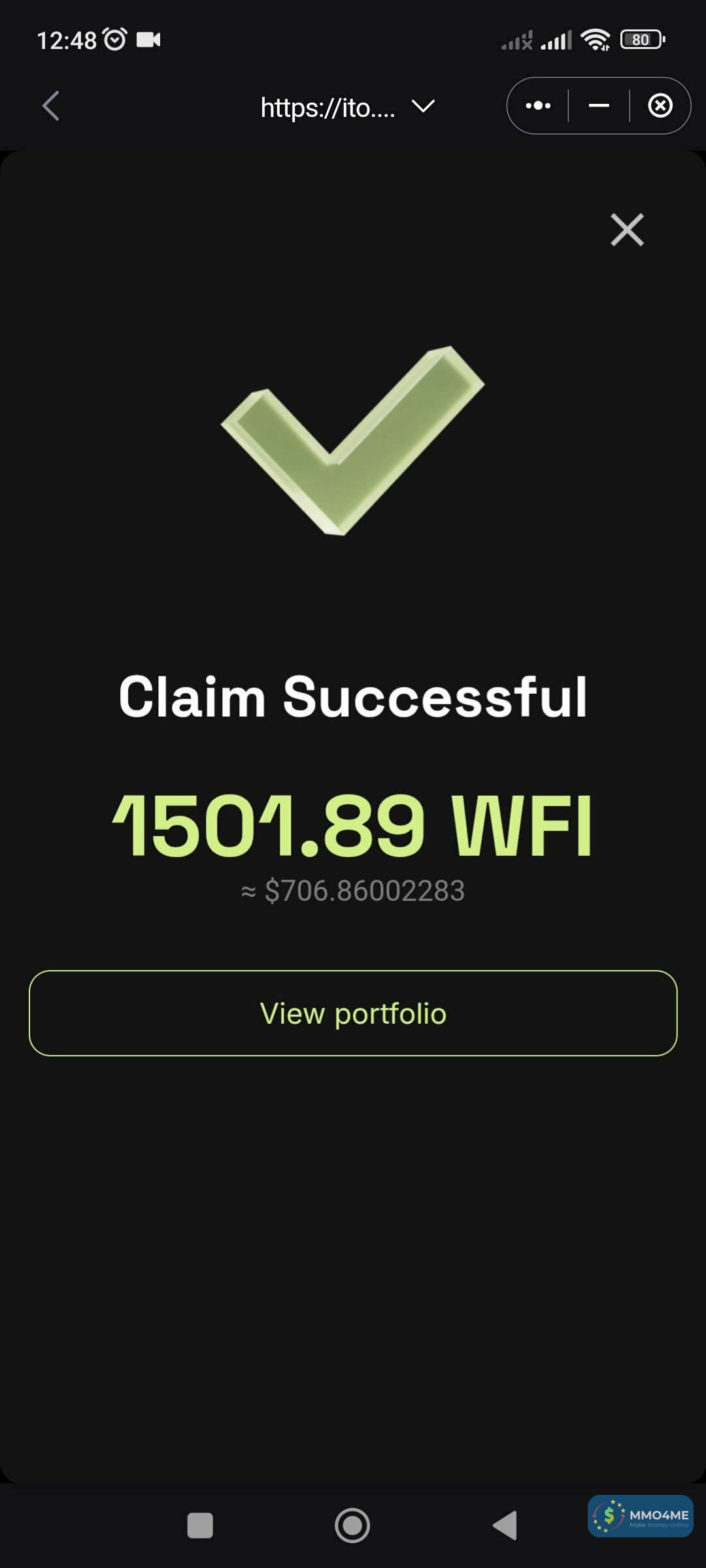This screenshot has height=1568, width=706.
Task: Open View portfolio
Action: click(353, 1013)
